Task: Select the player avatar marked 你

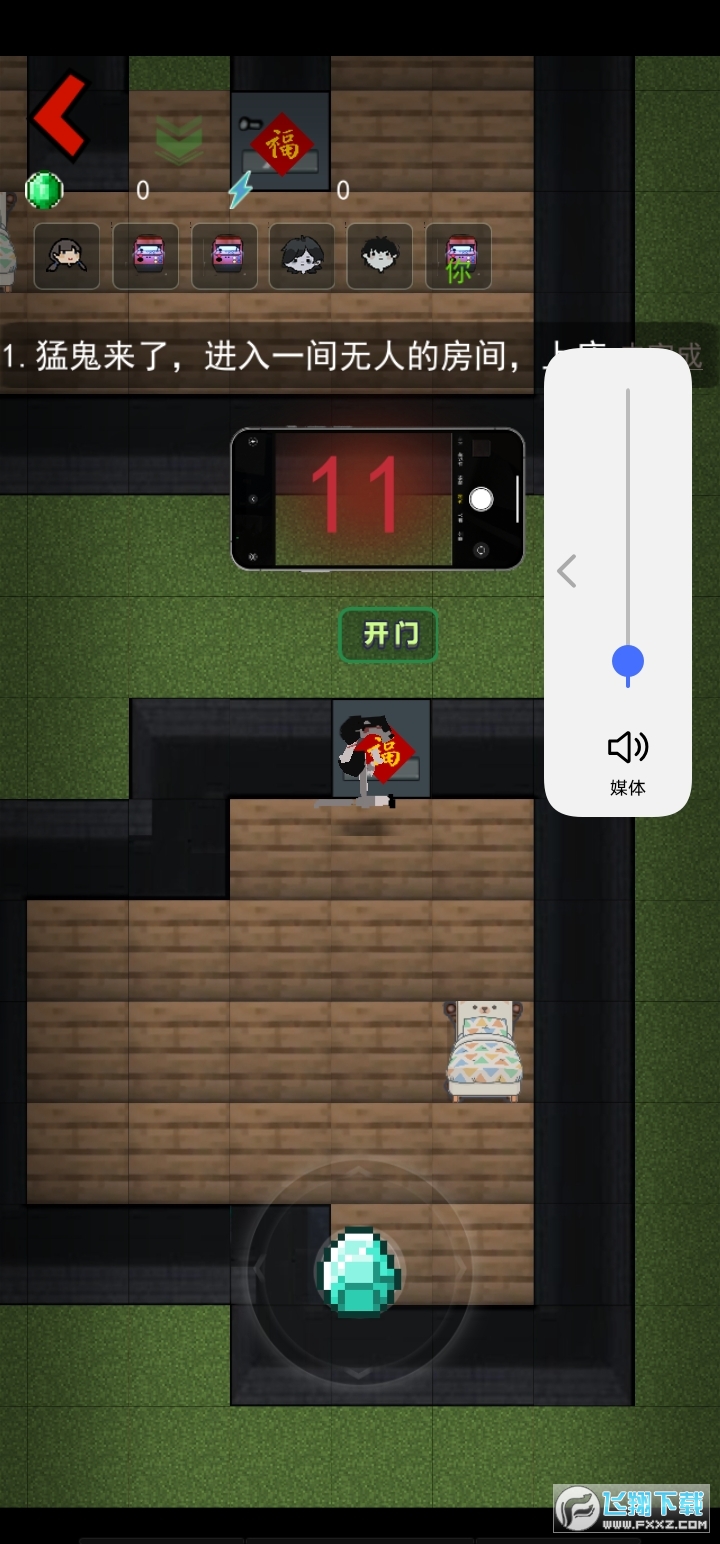Action: 458,257
